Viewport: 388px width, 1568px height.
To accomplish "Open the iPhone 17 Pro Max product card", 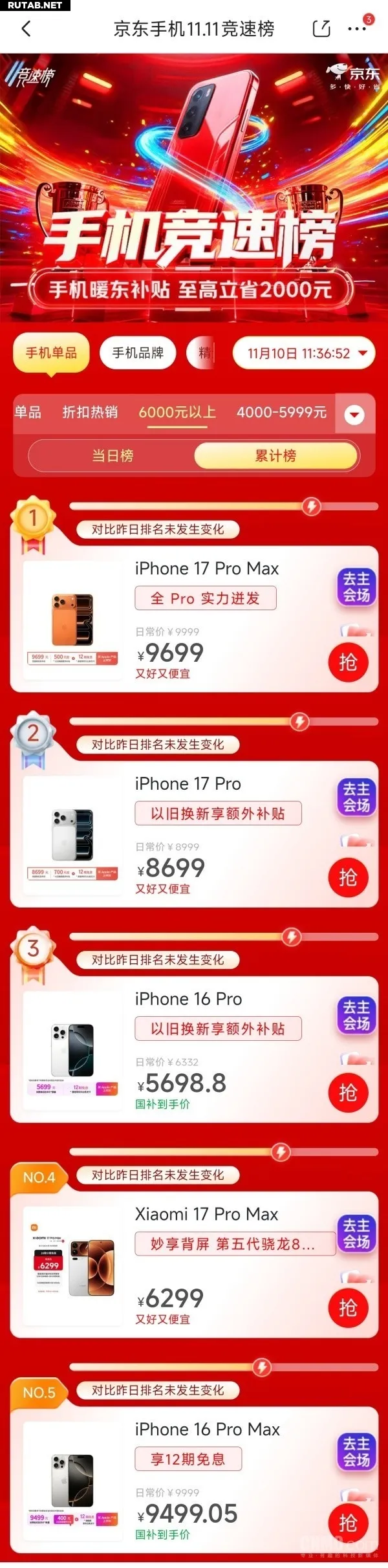I will (194, 619).
